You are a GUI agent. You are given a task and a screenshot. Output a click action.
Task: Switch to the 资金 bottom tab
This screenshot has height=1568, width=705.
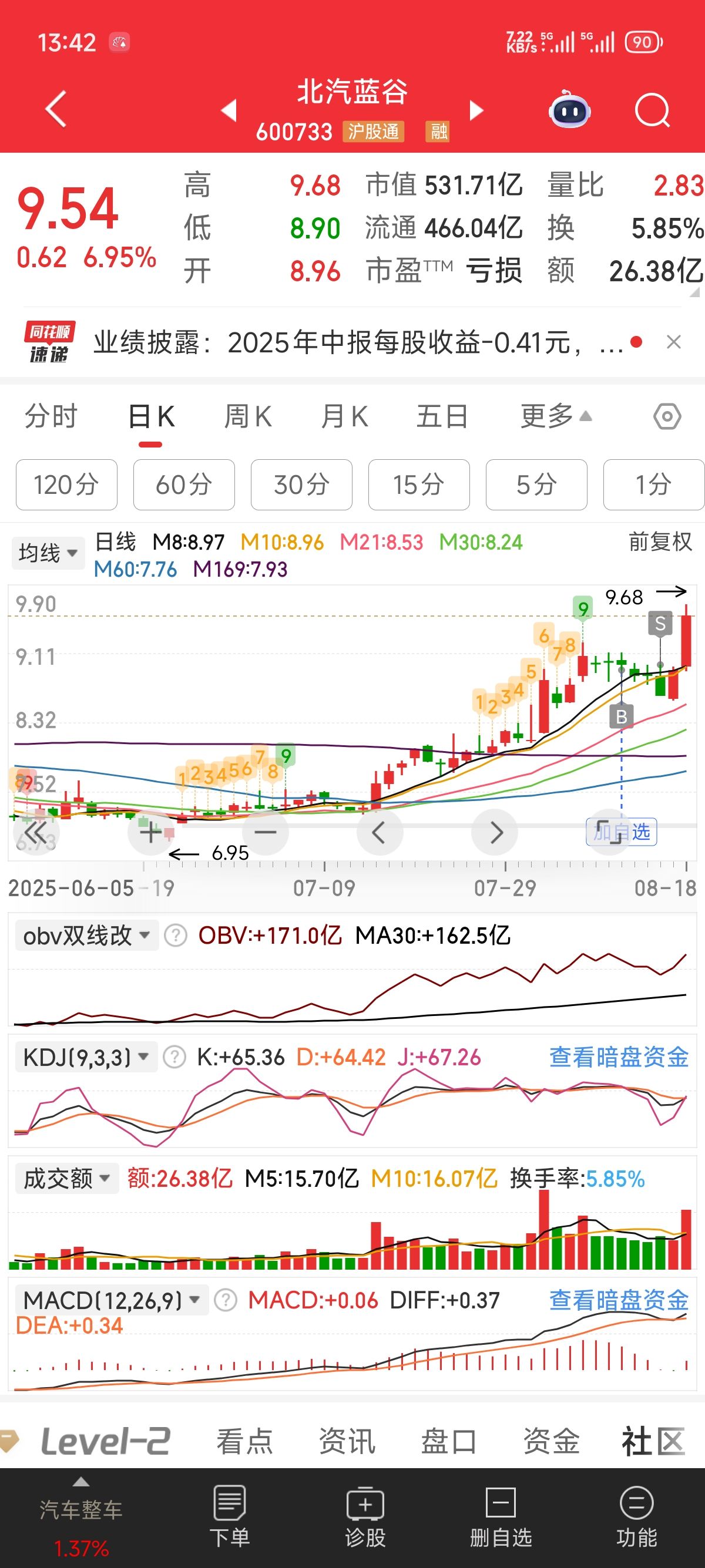click(x=551, y=1441)
